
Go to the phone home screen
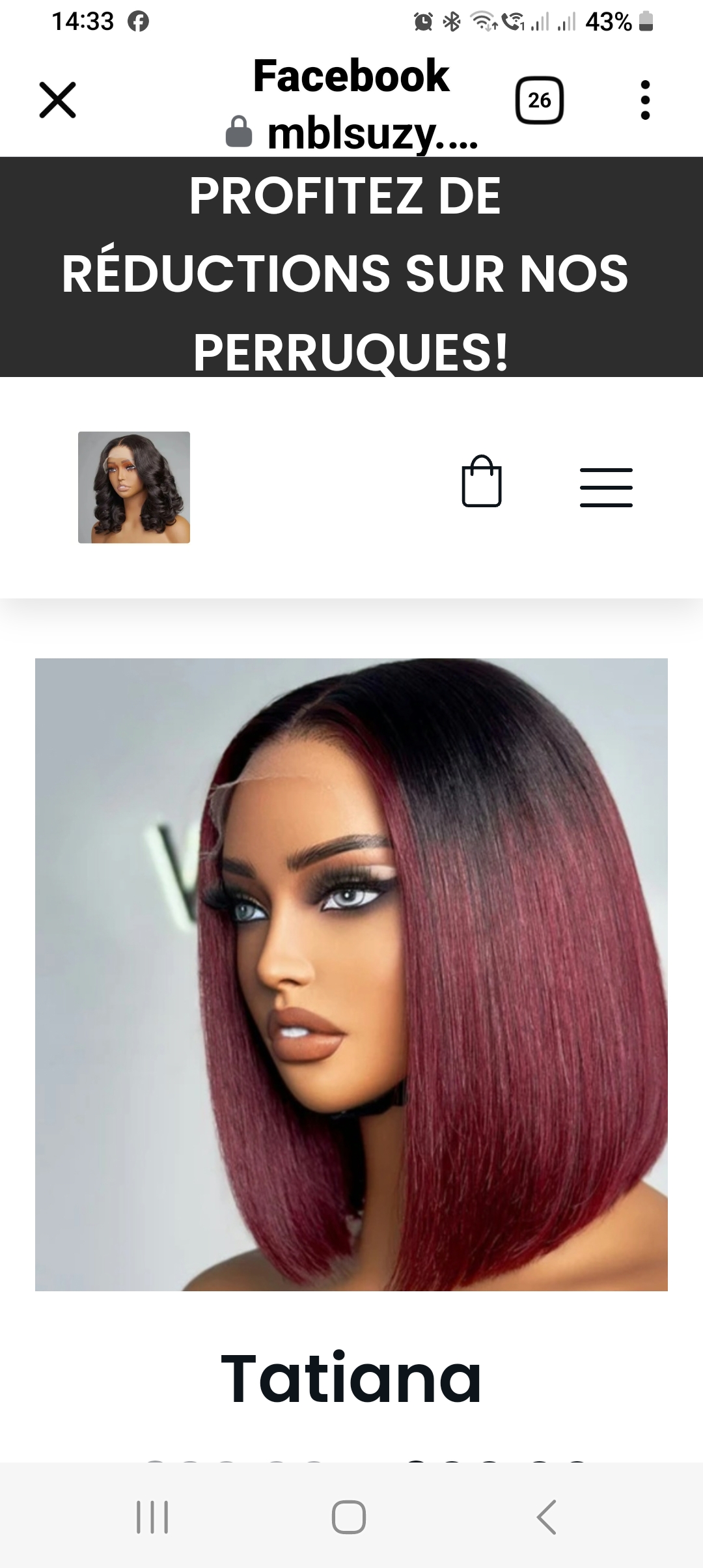pyautogui.click(x=349, y=1517)
